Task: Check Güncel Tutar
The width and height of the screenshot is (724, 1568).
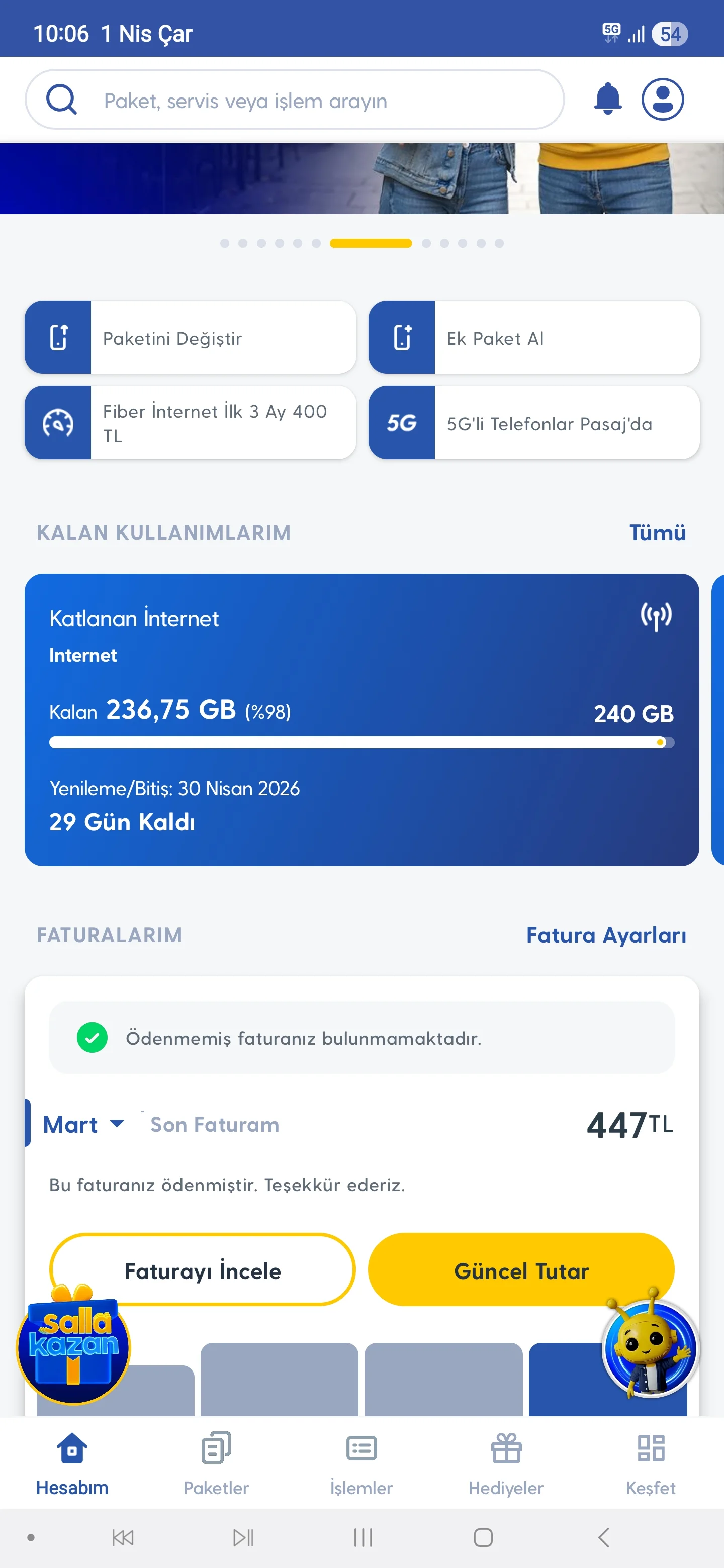Action: (x=520, y=1271)
